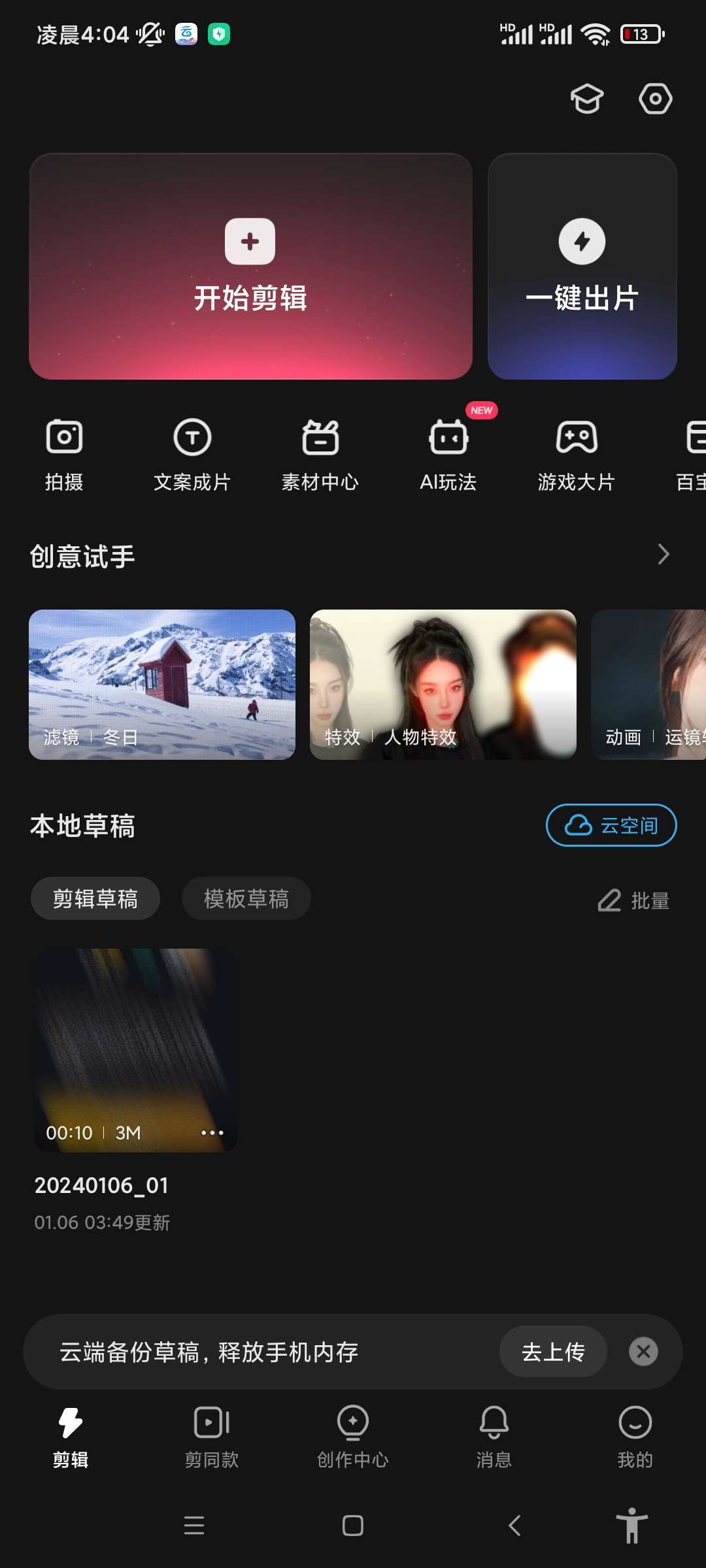Screen dimensions: 706x1568
Task: Open the settings hexagon icon
Action: [x=655, y=99]
